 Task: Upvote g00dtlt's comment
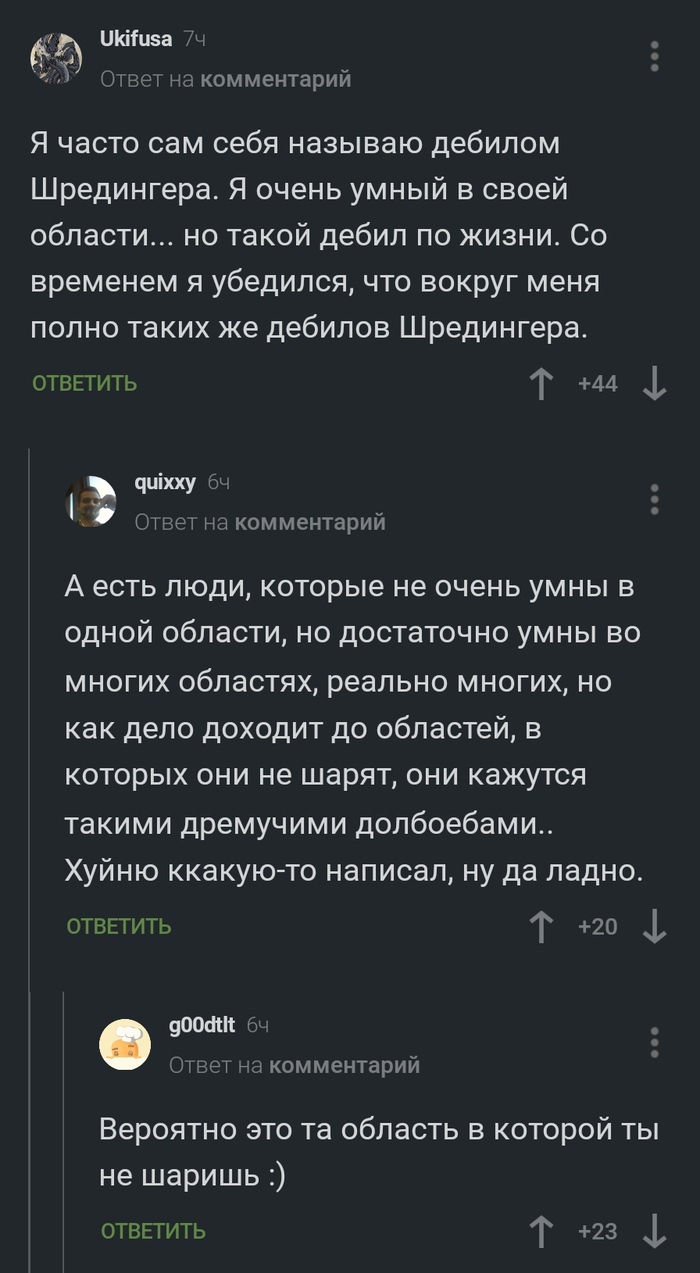click(541, 1231)
